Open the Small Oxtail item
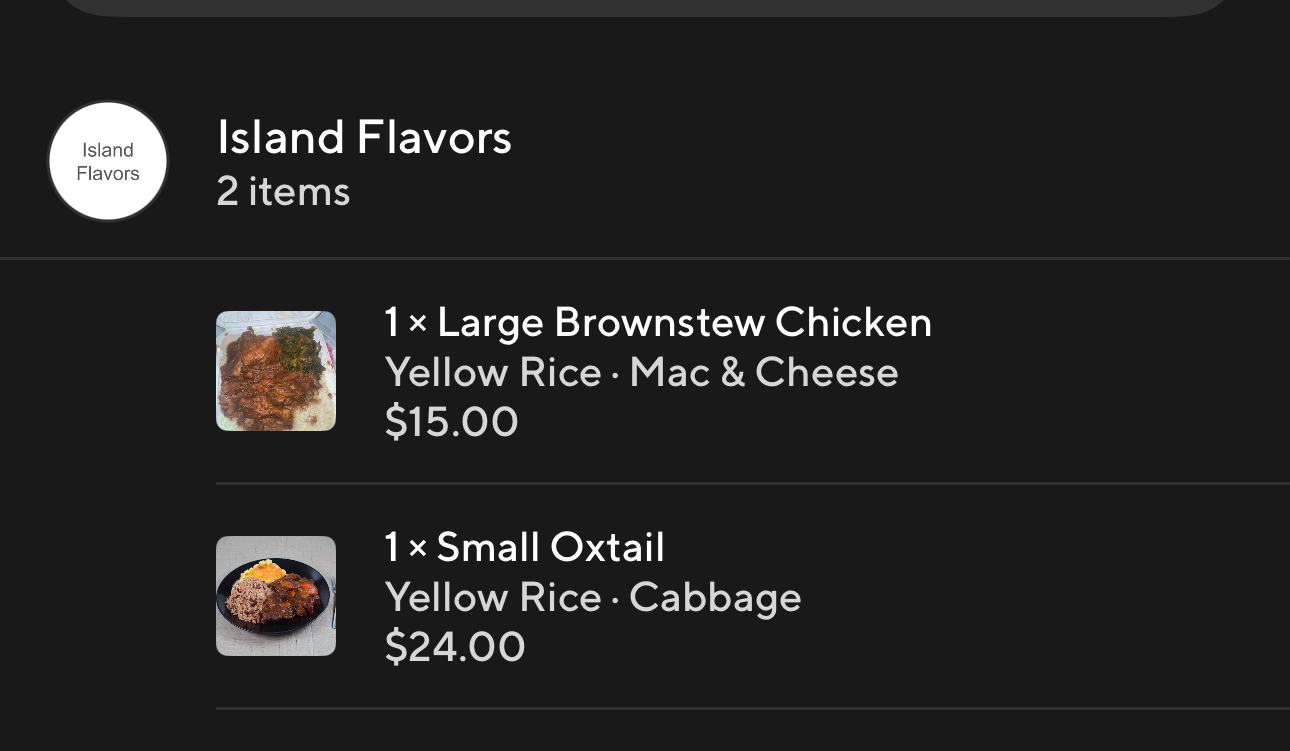 [x=592, y=596]
